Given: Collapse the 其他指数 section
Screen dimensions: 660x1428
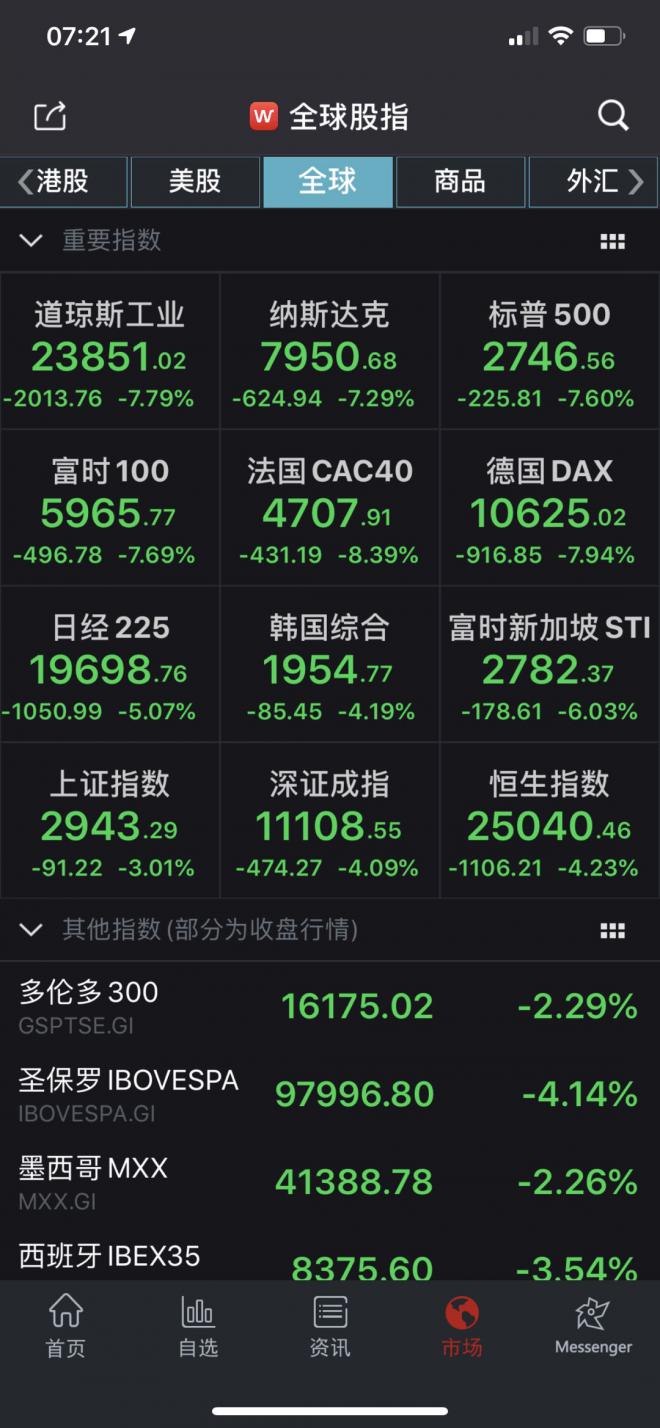Looking at the screenshot, I should click(x=31, y=930).
